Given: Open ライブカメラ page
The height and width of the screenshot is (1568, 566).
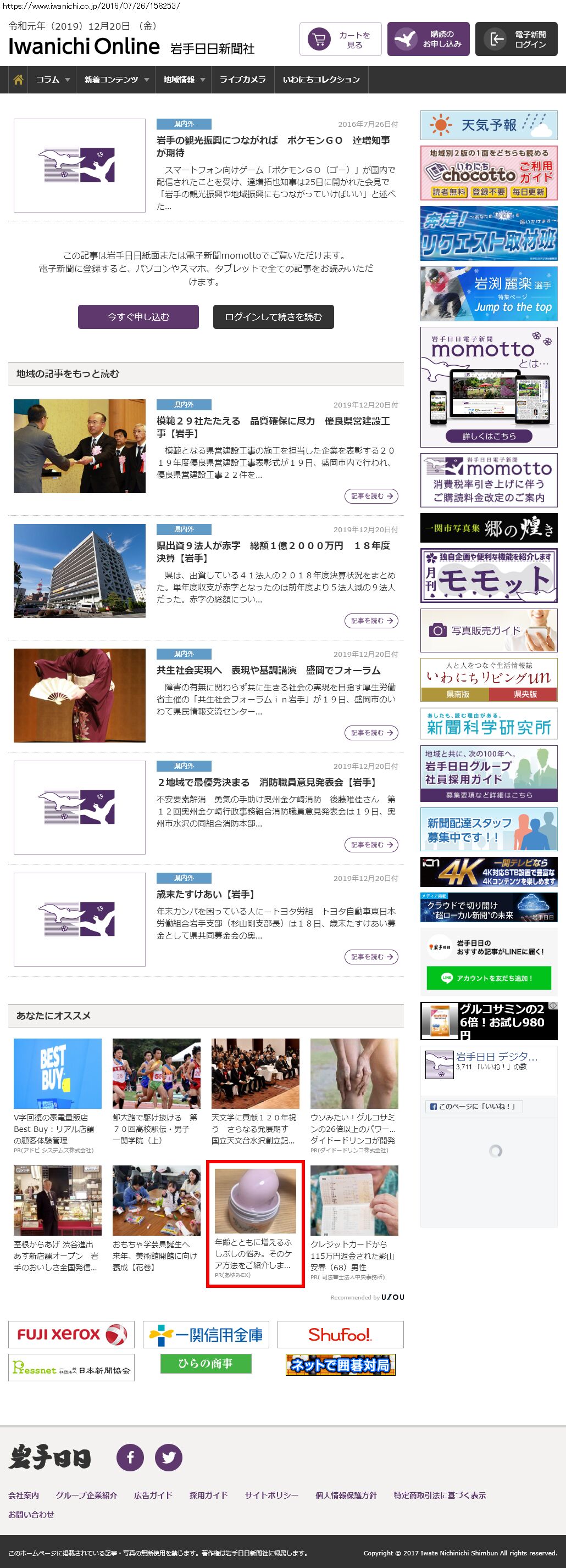Looking at the screenshot, I should [x=242, y=80].
